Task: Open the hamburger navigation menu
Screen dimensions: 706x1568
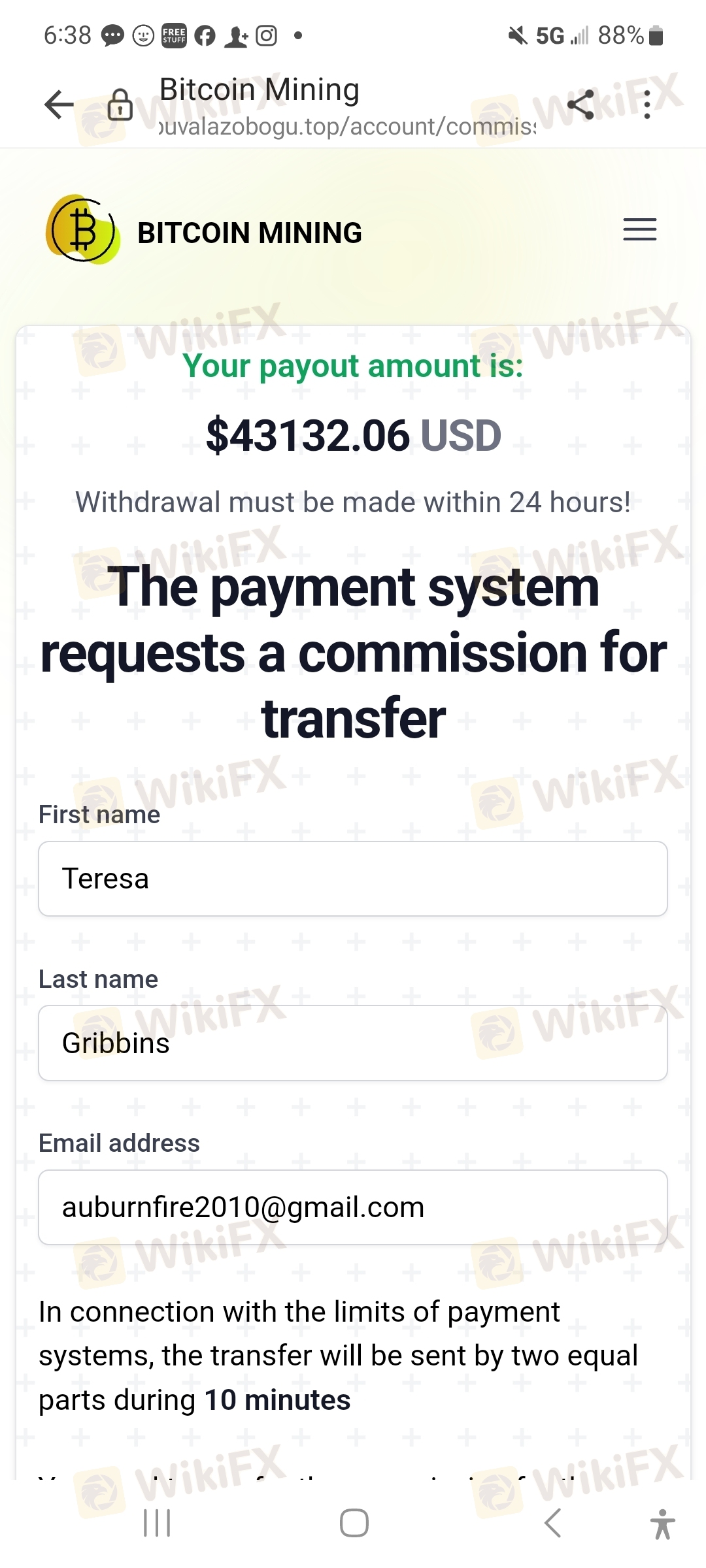Action: pos(639,229)
